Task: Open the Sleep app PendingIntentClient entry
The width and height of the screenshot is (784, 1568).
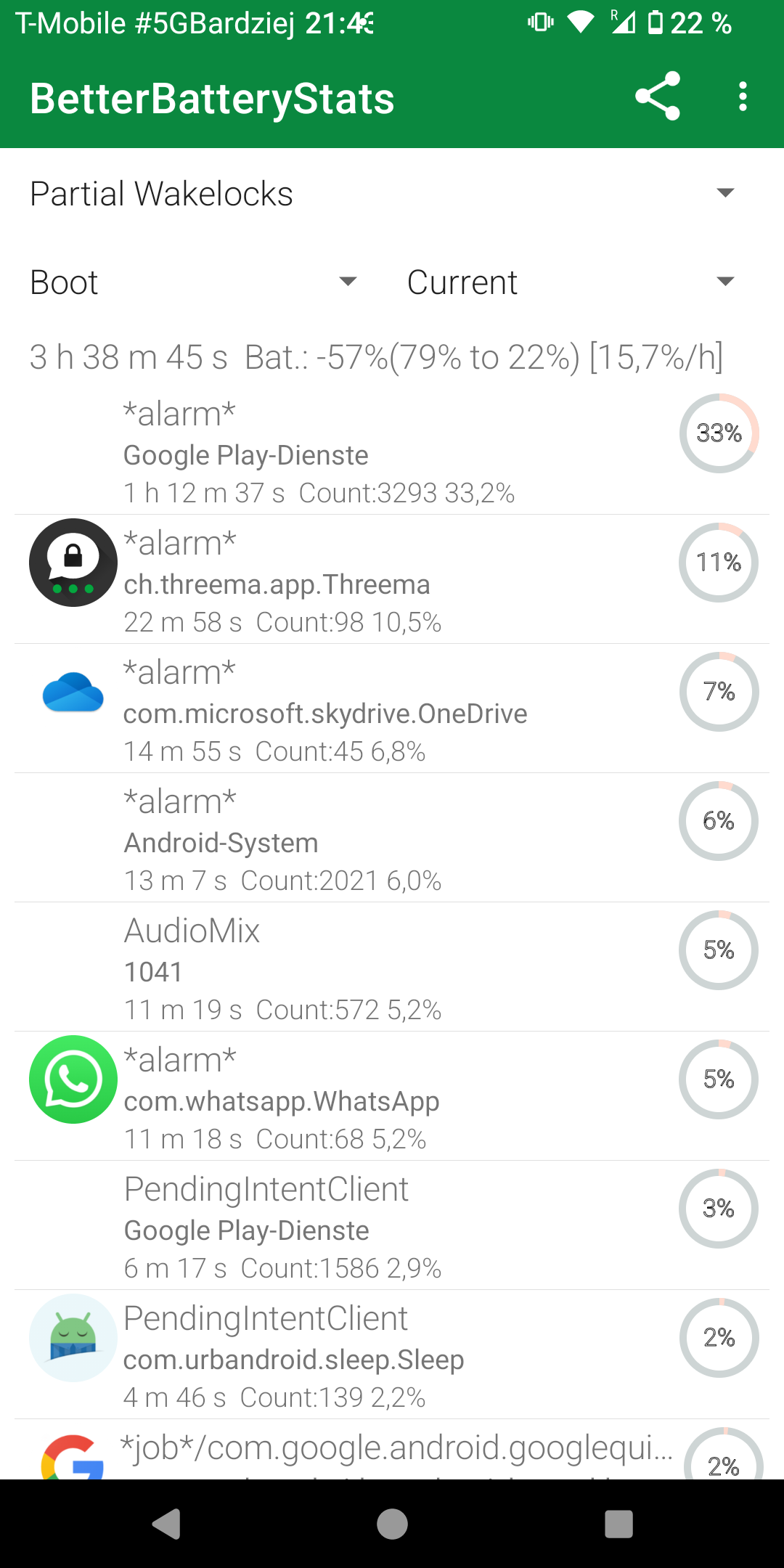Action: point(392,1355)
